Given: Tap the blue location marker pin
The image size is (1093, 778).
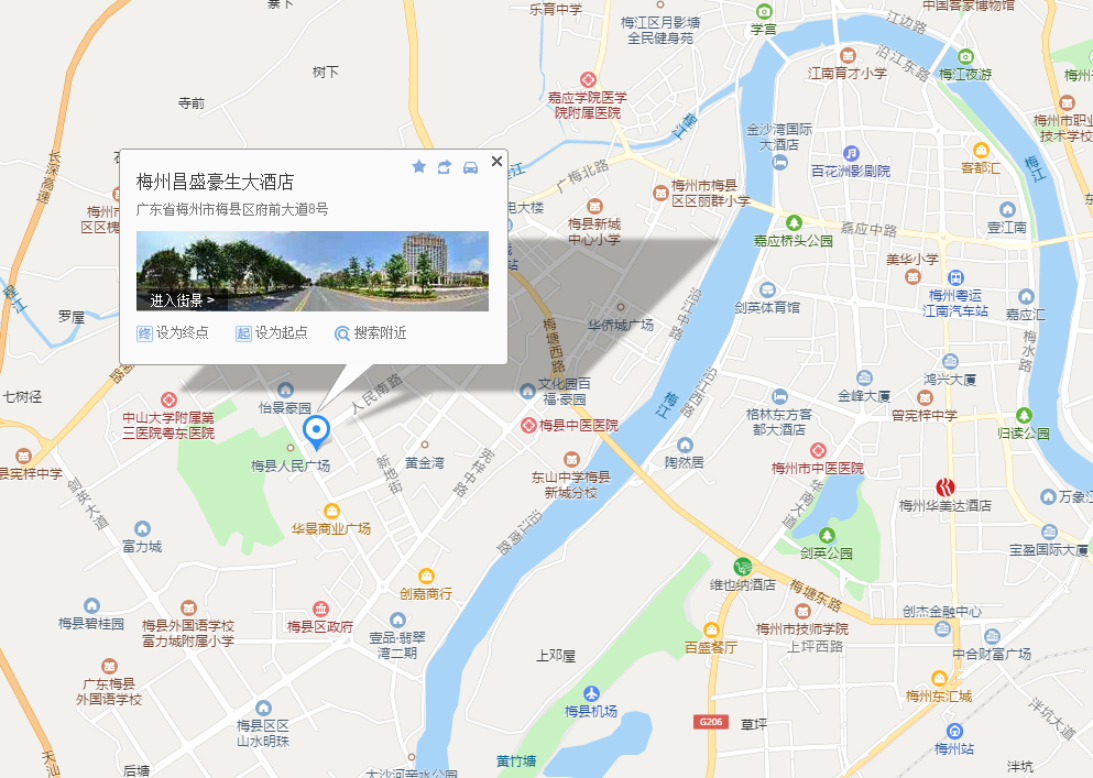Looking at the screenshot, I should [x=317, y=432].
